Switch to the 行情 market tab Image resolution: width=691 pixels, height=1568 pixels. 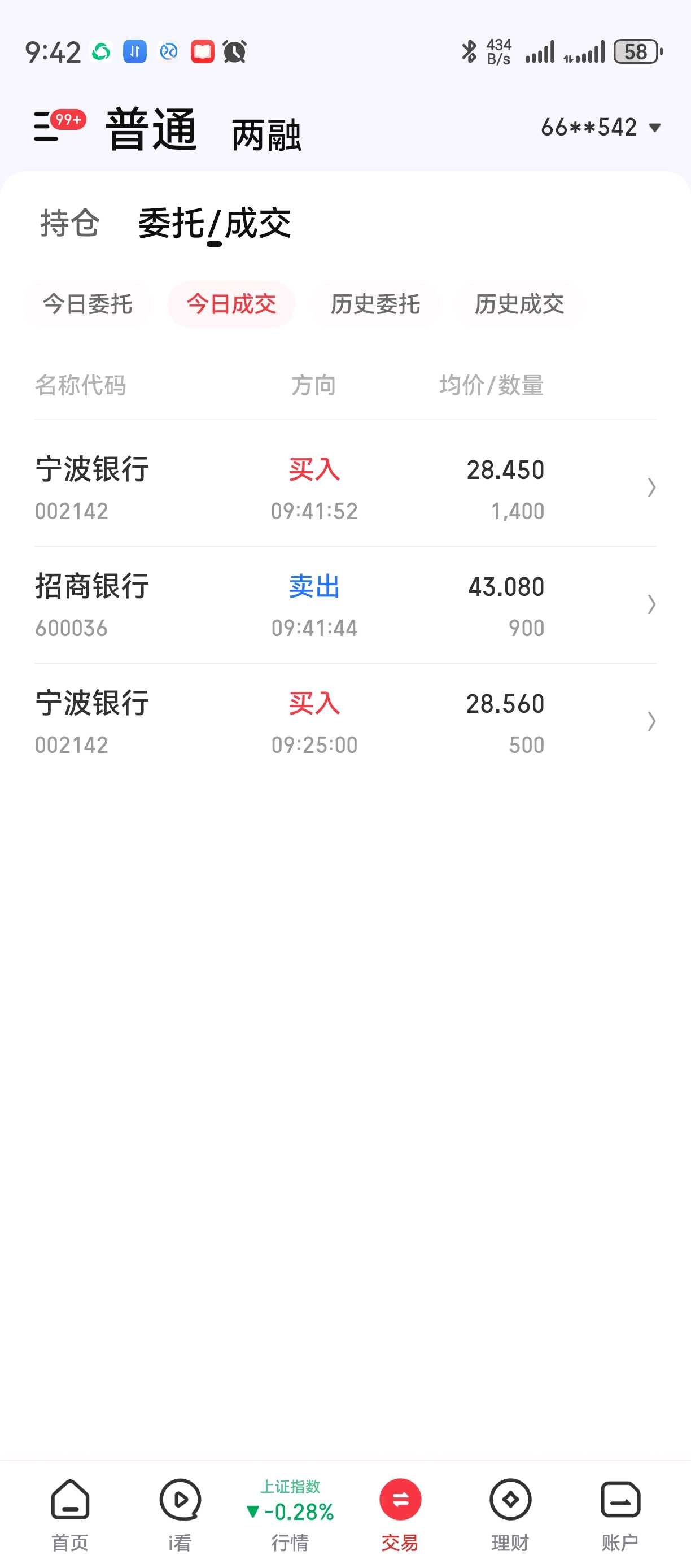click(x=290, y=1515)
